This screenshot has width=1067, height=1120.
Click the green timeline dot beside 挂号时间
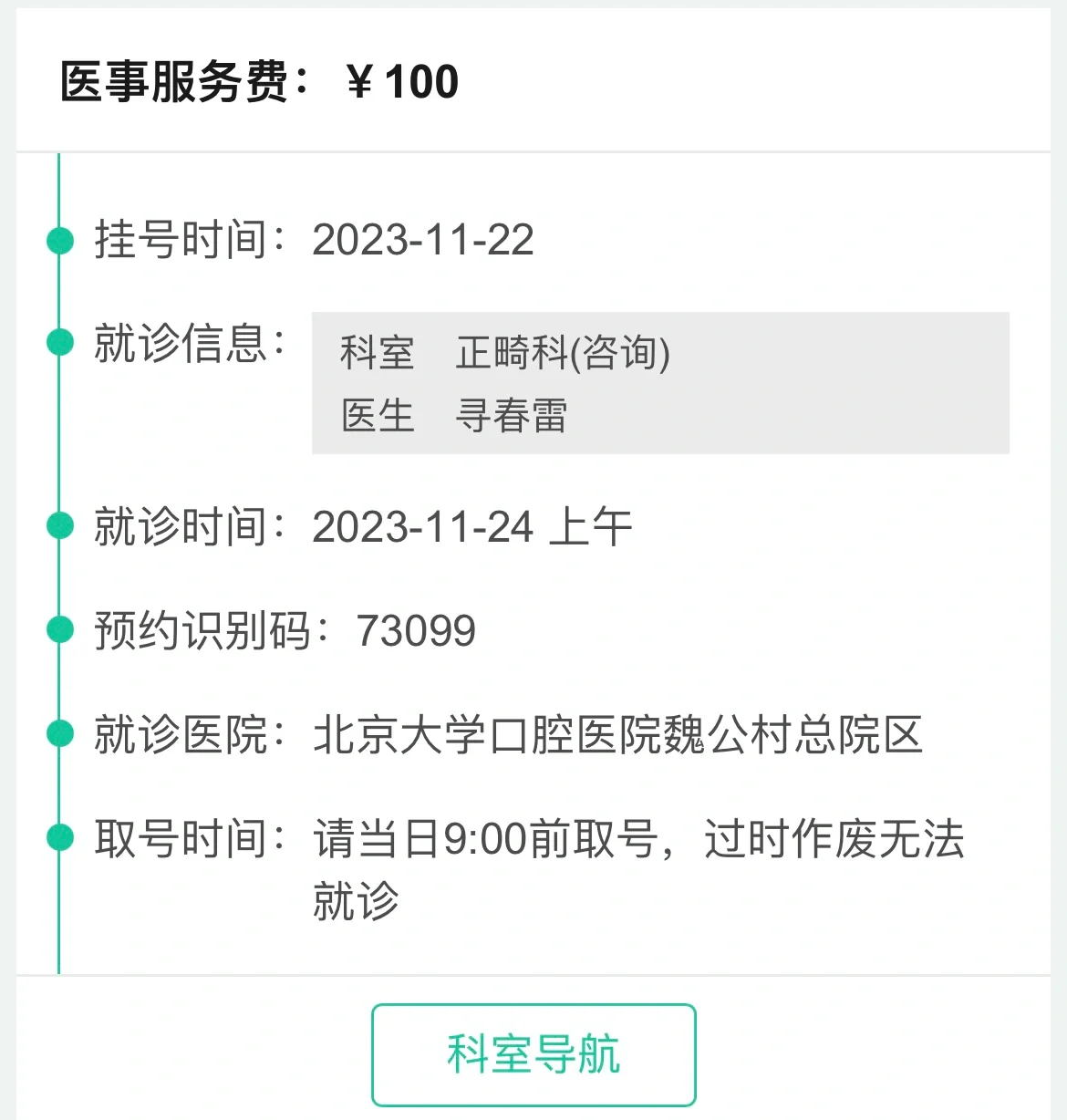(x=59, y=241)
